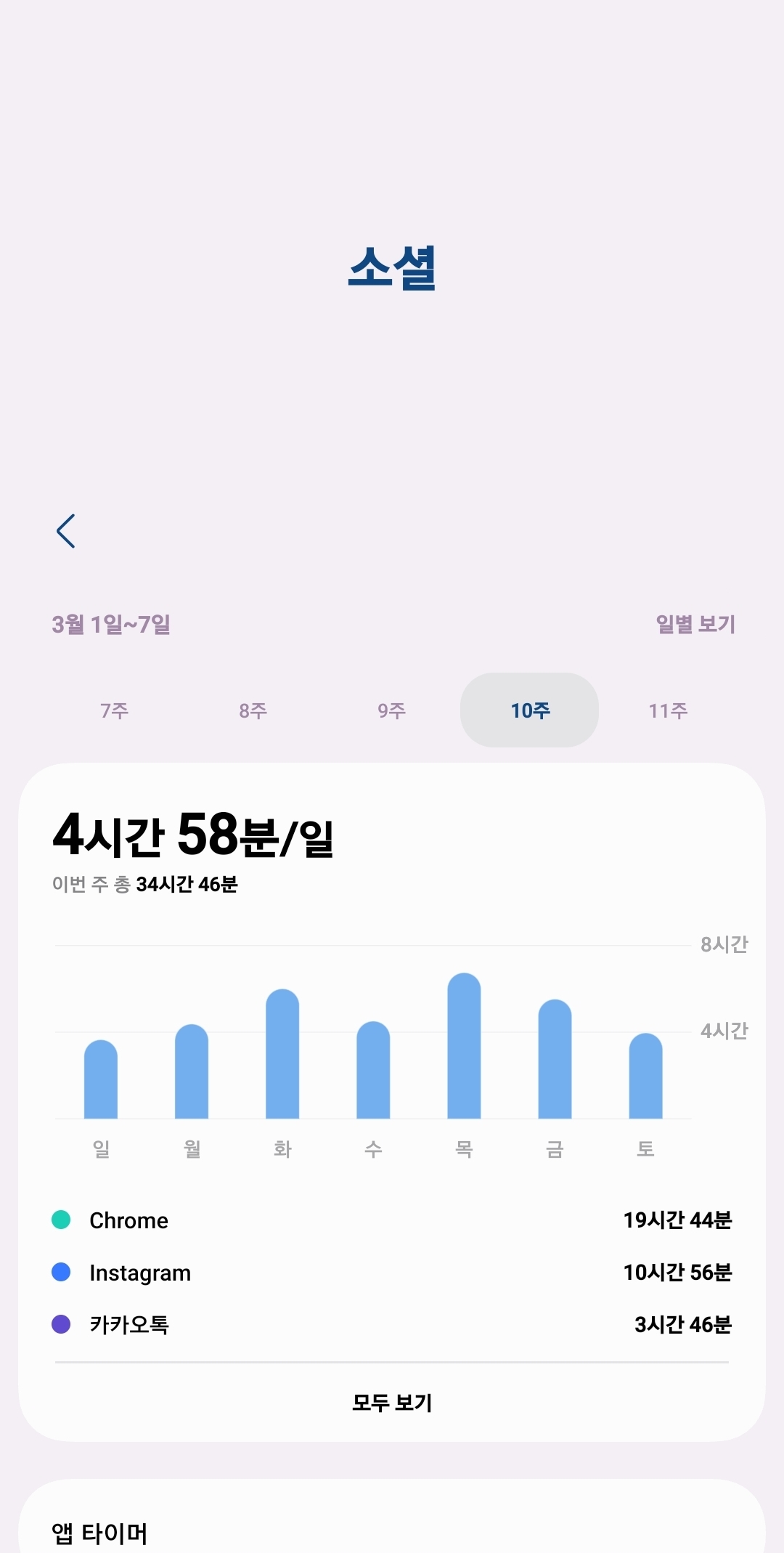The width and height of the screenshot is (784, 1553).
Task: Go back with the arrow icon
Action: click(x=66, y=531)
